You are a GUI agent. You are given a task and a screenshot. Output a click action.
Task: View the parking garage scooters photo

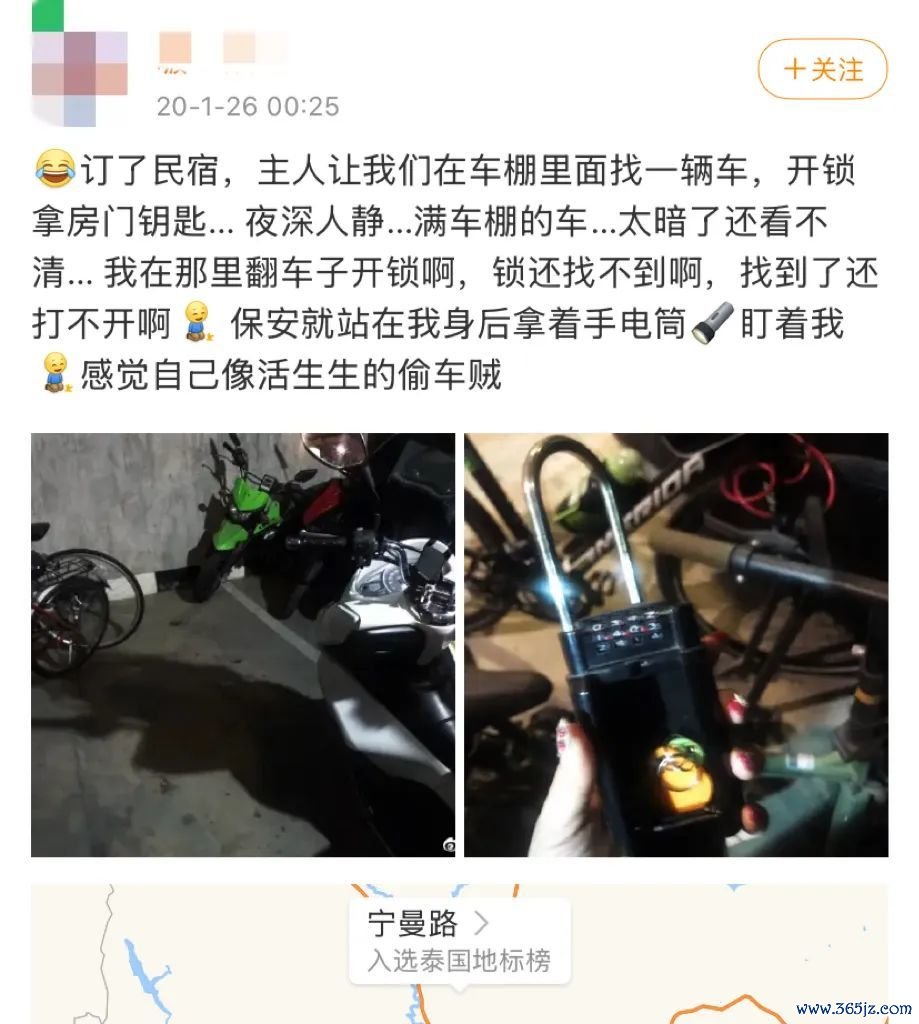[243, 644]
